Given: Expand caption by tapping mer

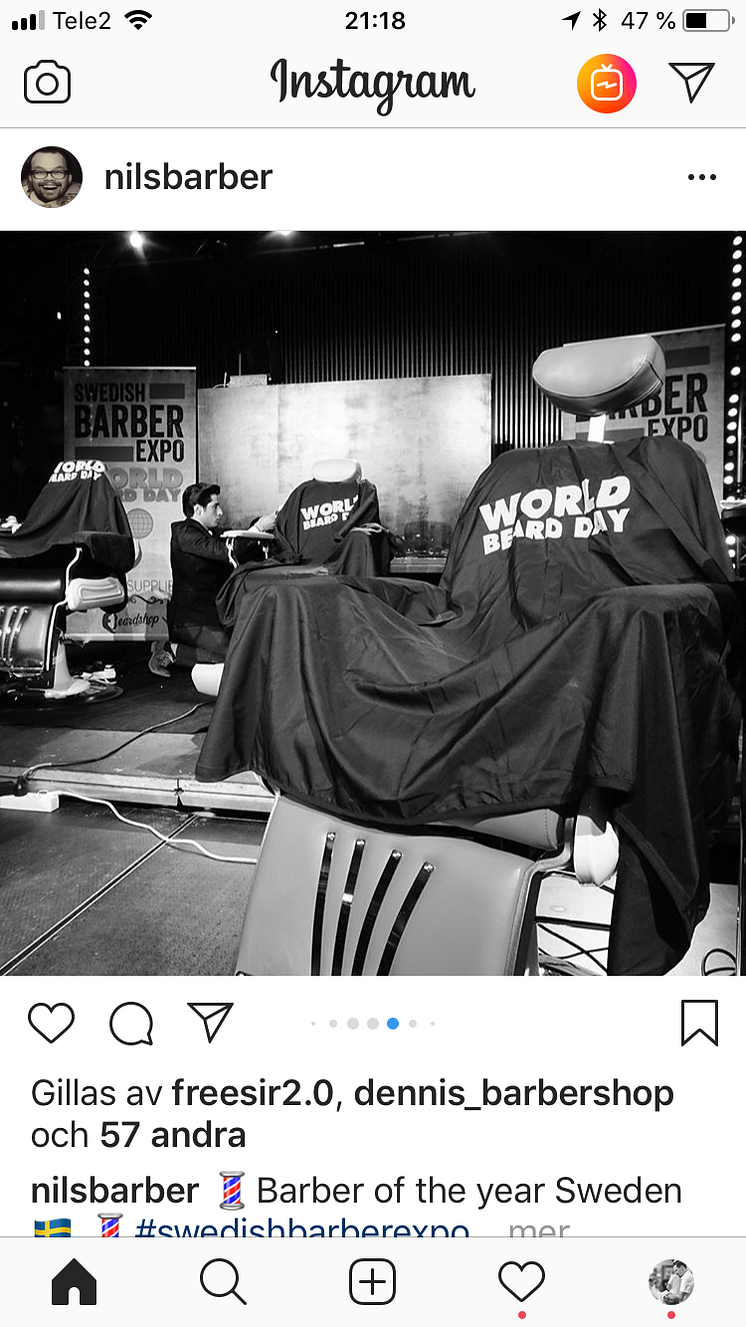Looking at the screenshot, I should tap(538, 1229).
